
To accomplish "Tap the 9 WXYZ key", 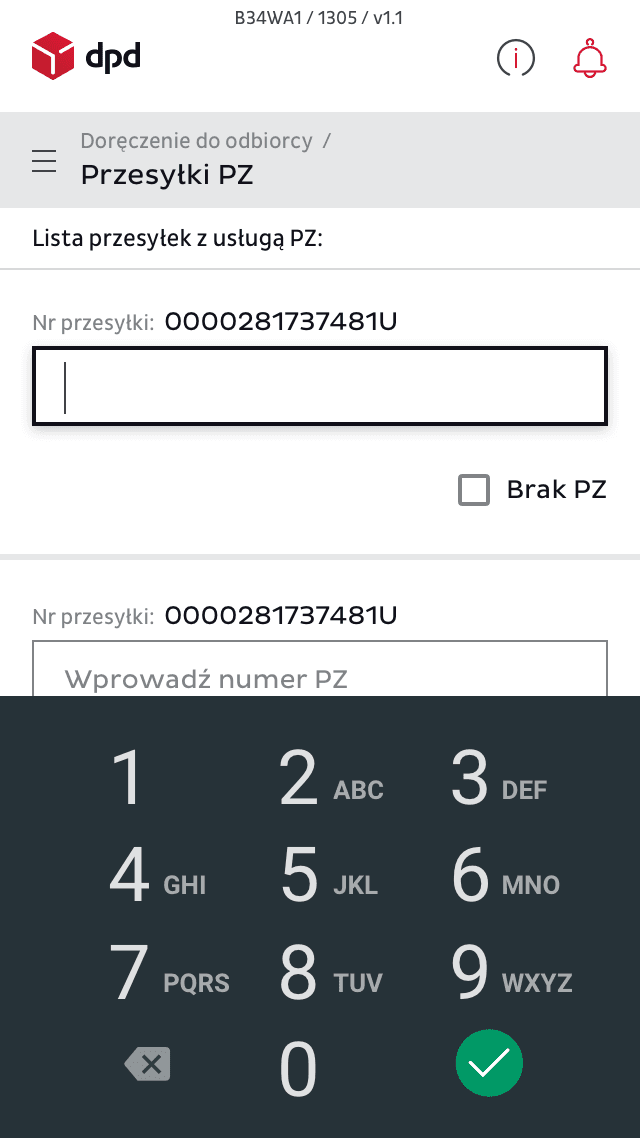I will tap(491, 972).
